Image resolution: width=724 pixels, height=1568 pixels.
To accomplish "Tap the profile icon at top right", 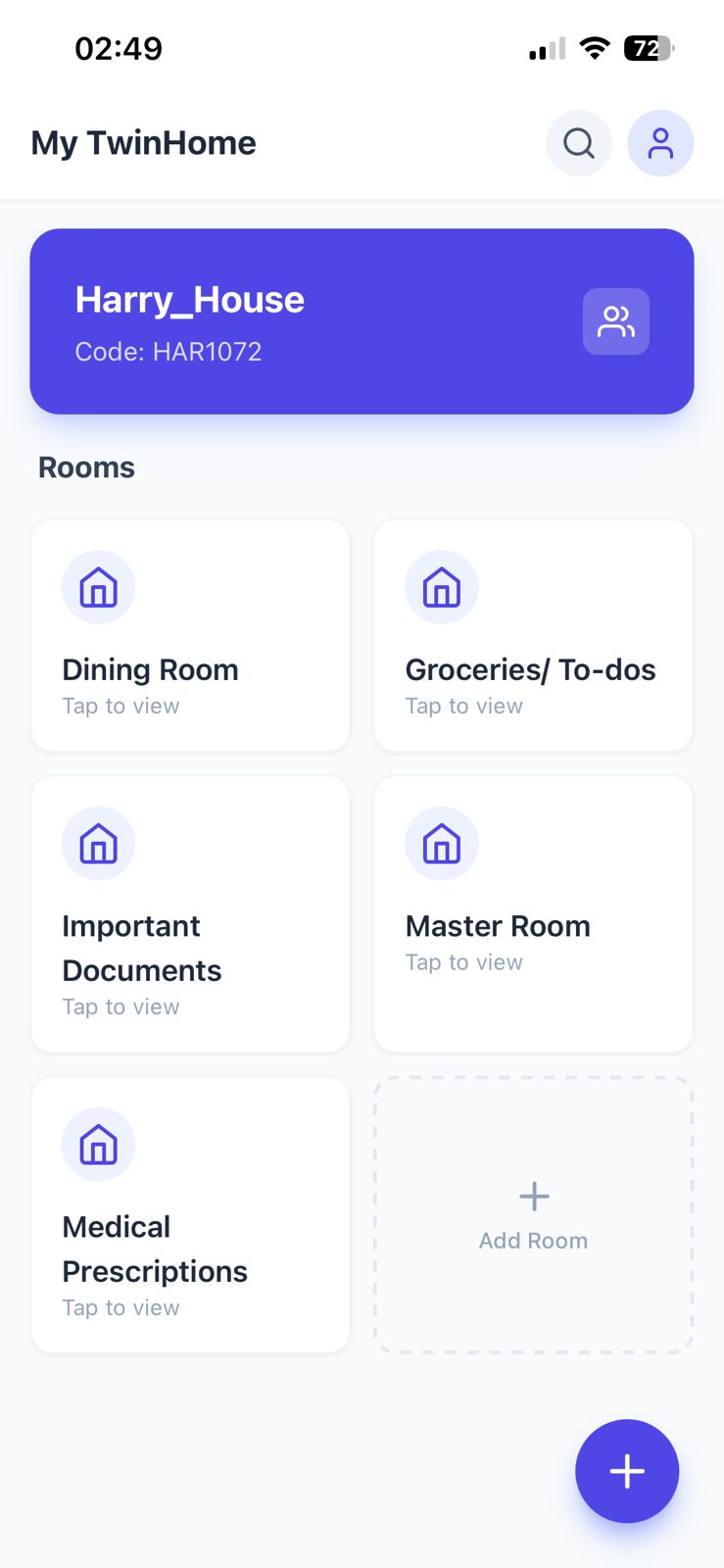I will (x=660, y=143).
